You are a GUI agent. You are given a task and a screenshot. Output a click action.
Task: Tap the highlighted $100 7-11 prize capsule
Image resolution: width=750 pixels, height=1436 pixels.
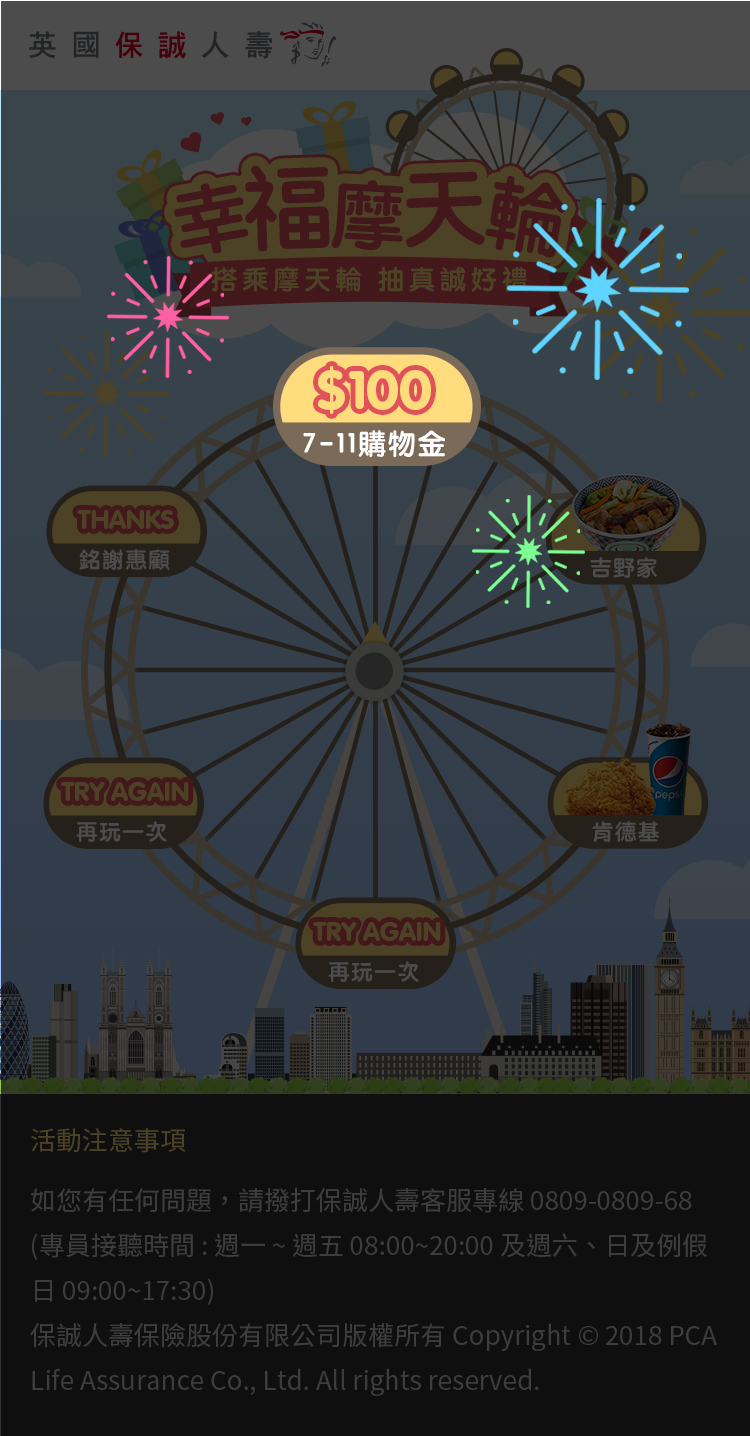coord(376,408)
